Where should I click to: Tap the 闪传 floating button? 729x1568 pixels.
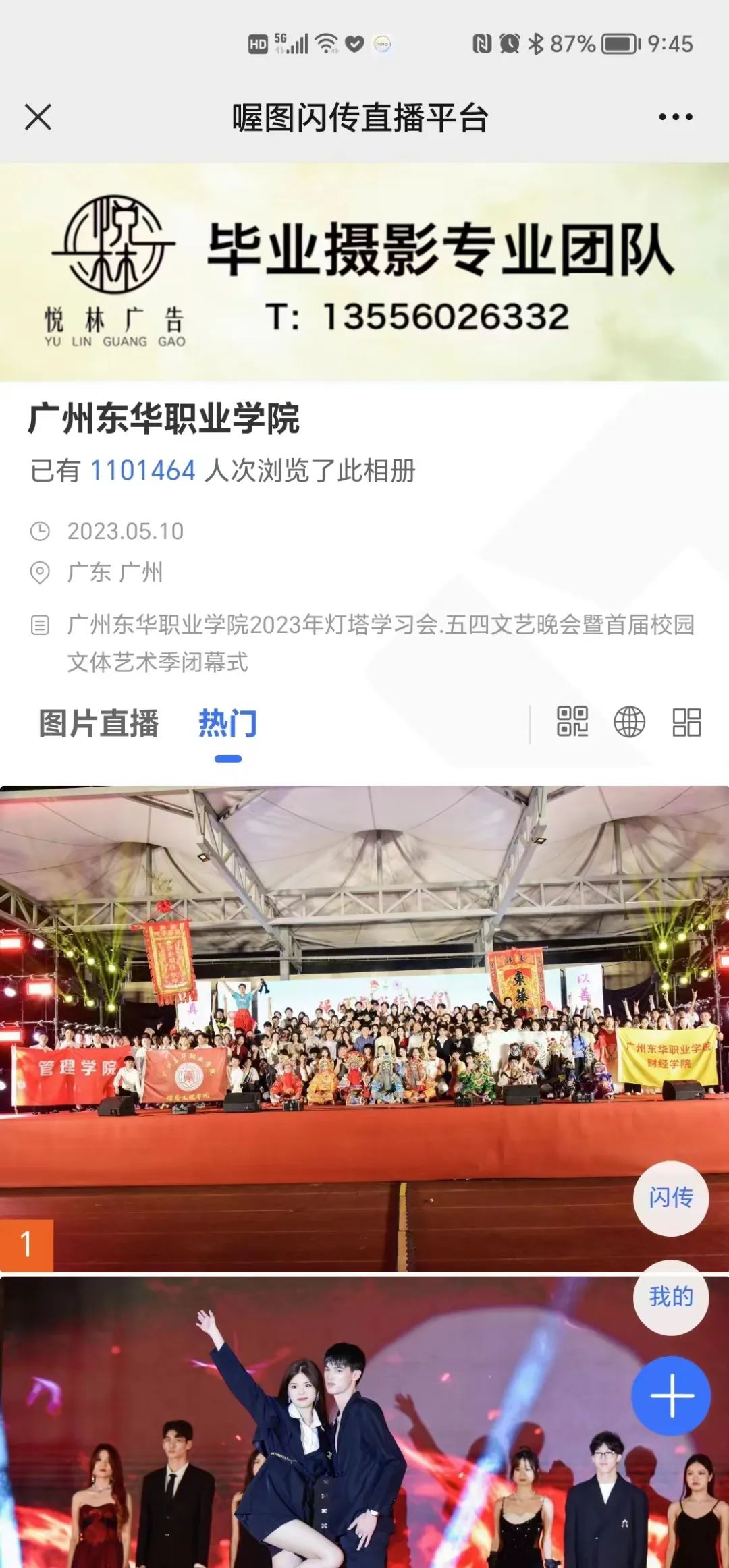(x=670, y=1198)
